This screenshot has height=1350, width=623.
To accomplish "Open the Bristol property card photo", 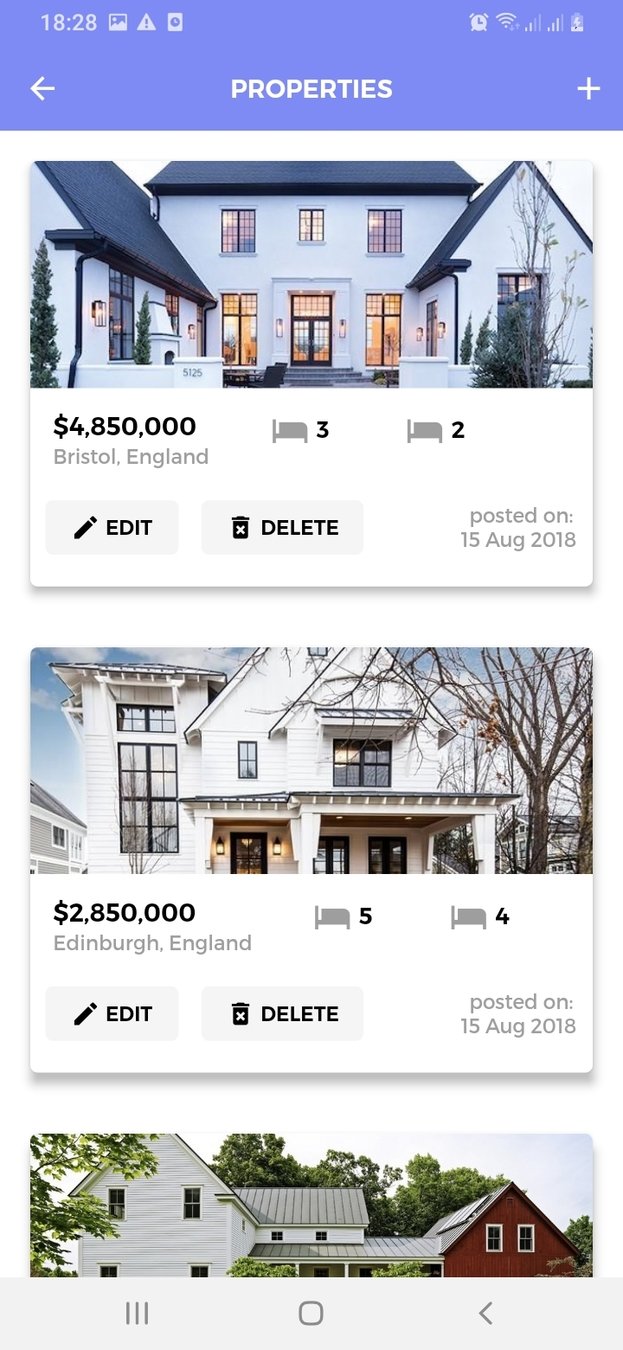I will coord(311,275).
